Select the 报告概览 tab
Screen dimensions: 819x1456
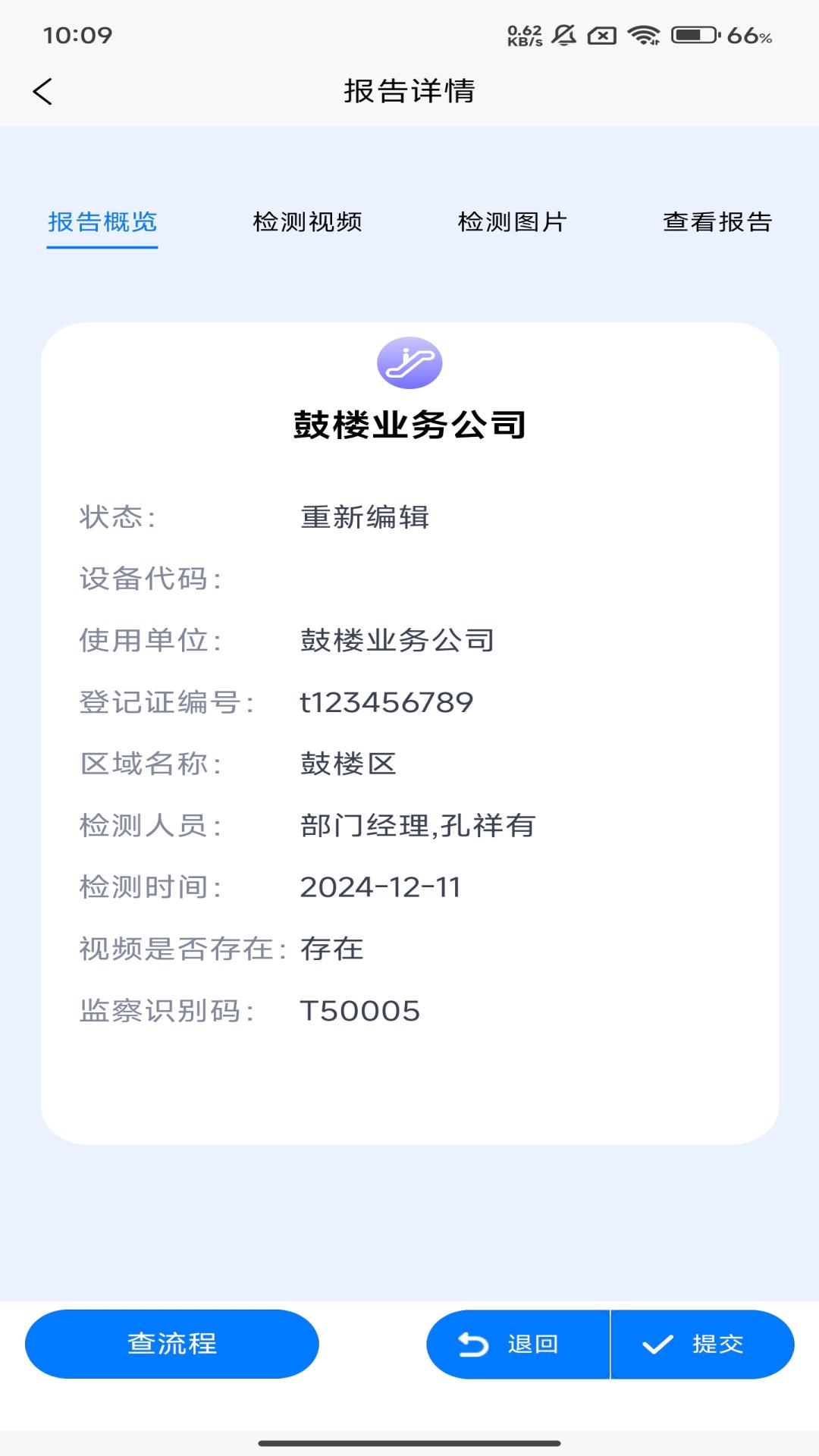102,222
